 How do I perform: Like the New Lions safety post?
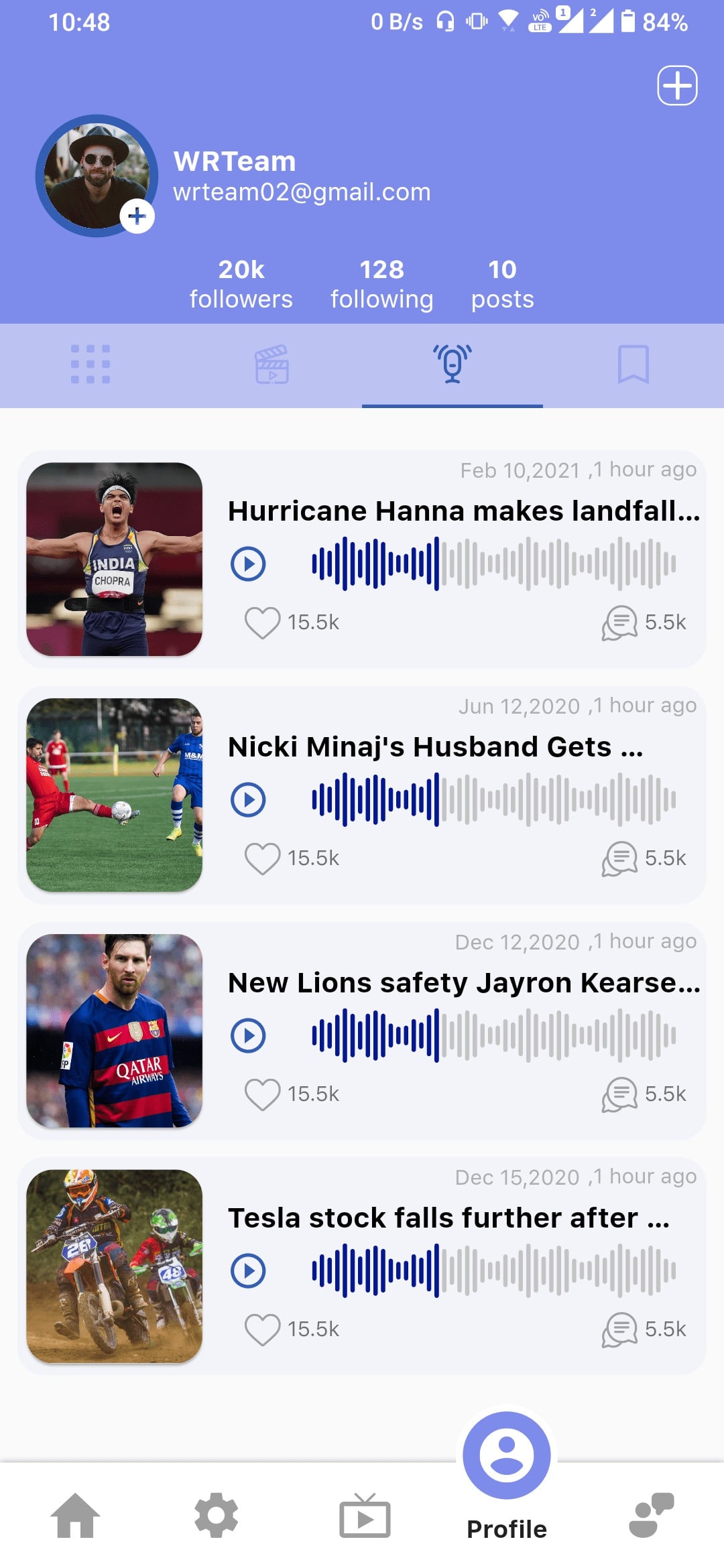point(262,1094)
